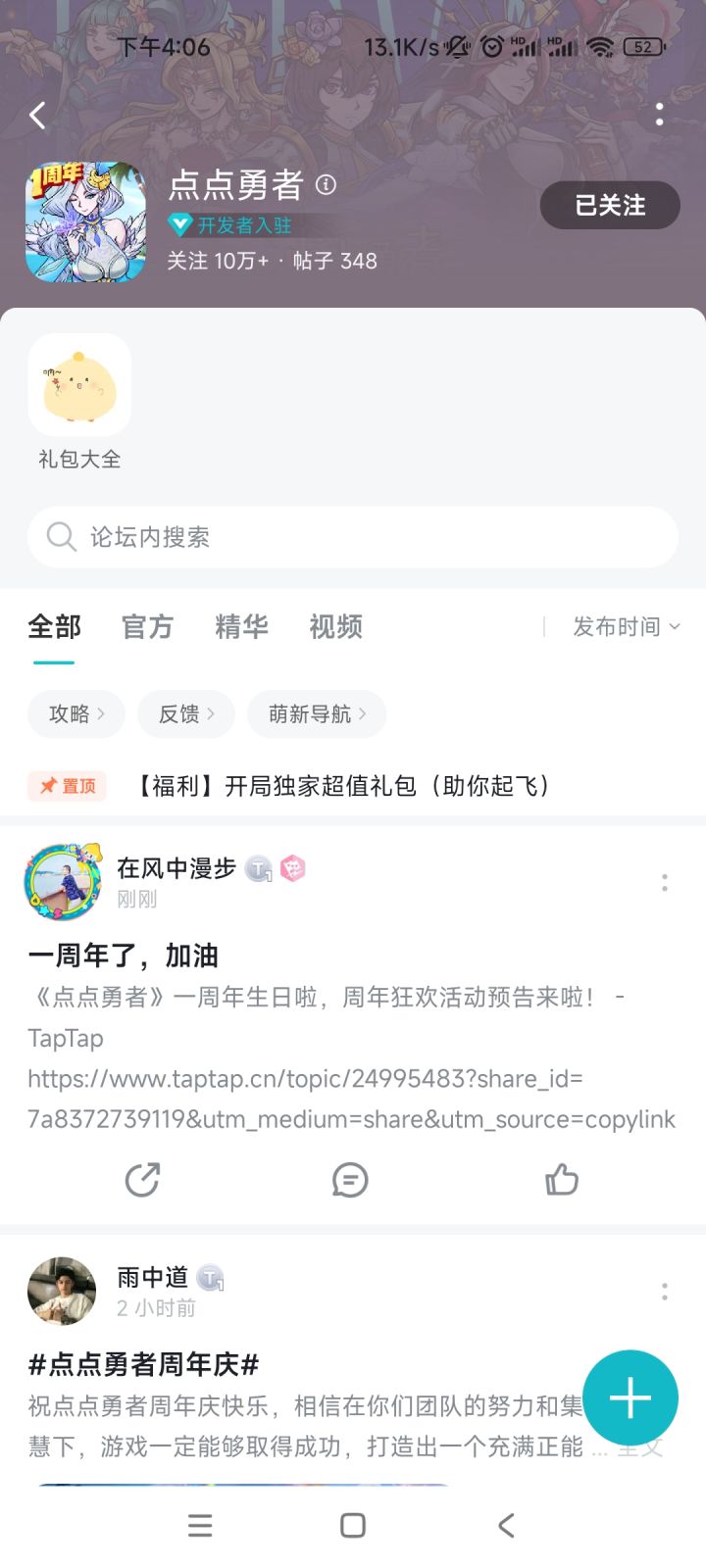Tap the 论坛内搜索 search box
The width and height of the screenshot is (706, 1568).
tap(353, 537)
